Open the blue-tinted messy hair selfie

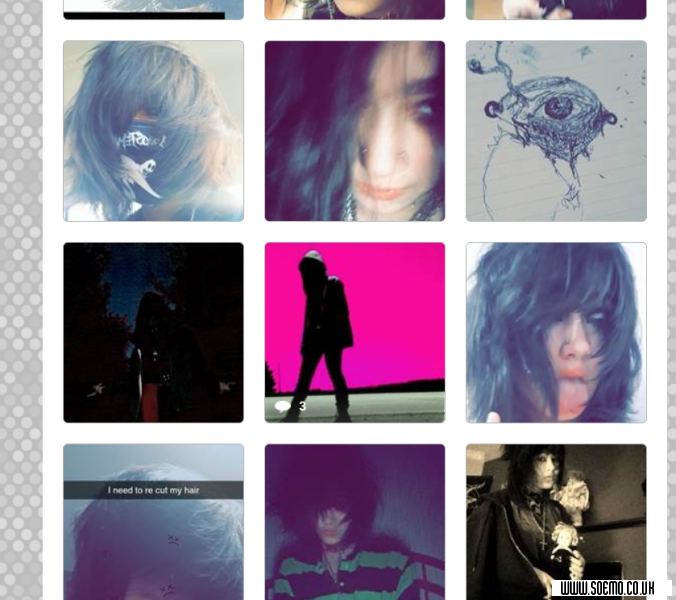pyautogui.click(x=556, y=332)
